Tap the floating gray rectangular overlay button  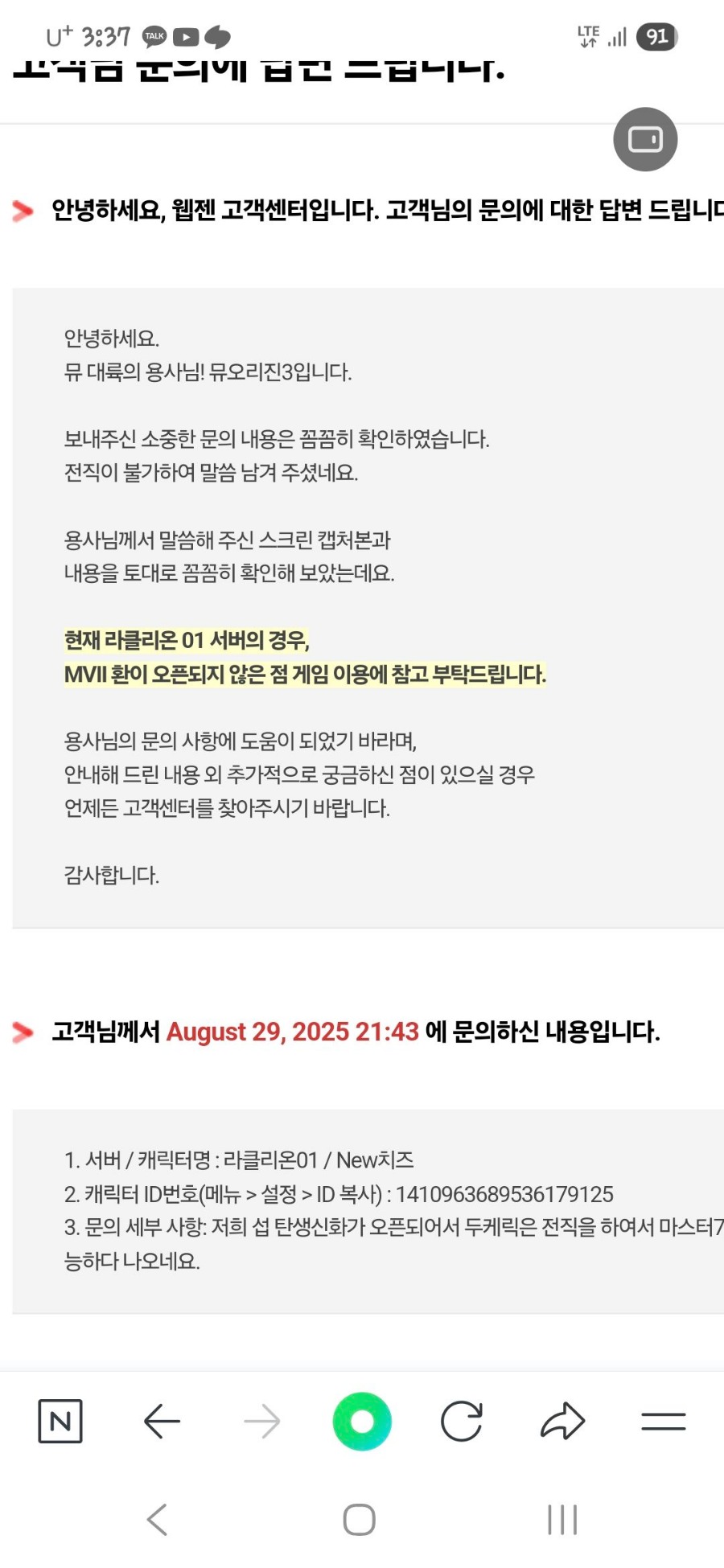[x=645, y=139]
